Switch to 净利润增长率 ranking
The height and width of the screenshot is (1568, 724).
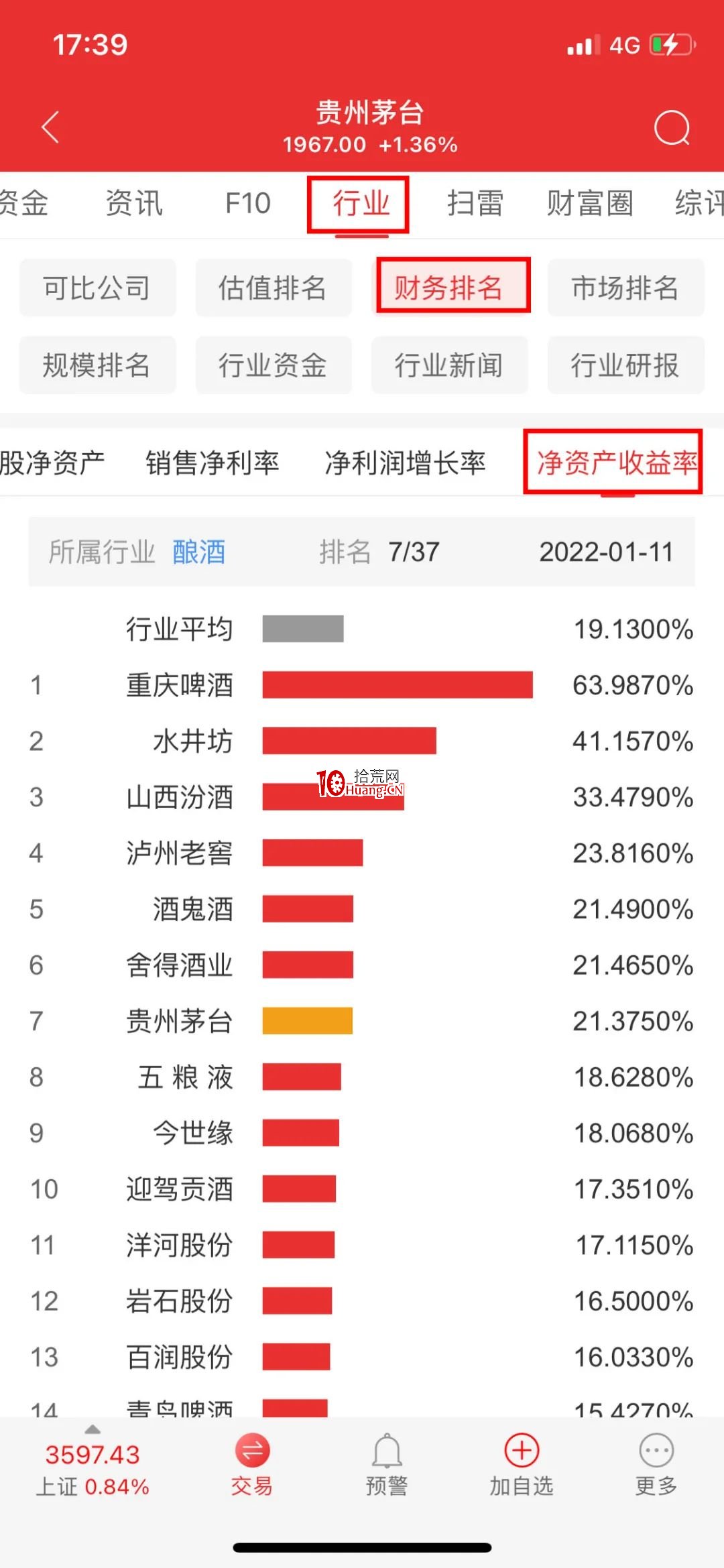click(x=405, y=463)
